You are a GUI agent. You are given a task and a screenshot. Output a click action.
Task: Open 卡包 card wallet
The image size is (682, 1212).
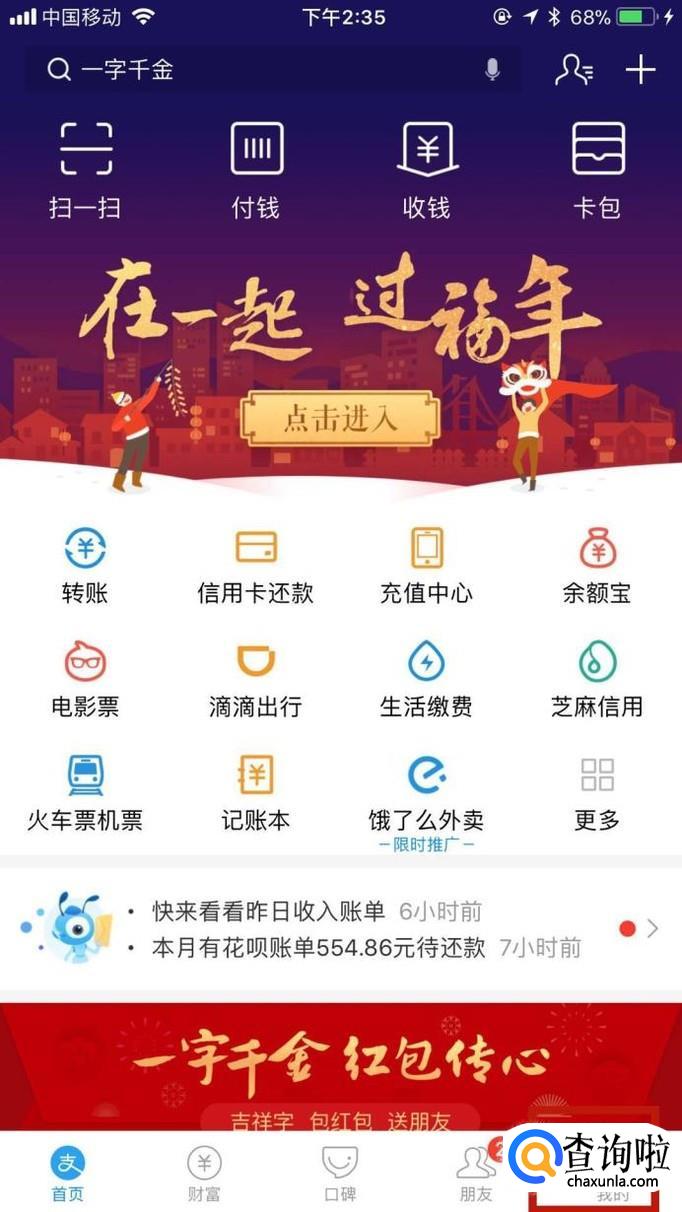pyautogui.click(x=597, y=168)
